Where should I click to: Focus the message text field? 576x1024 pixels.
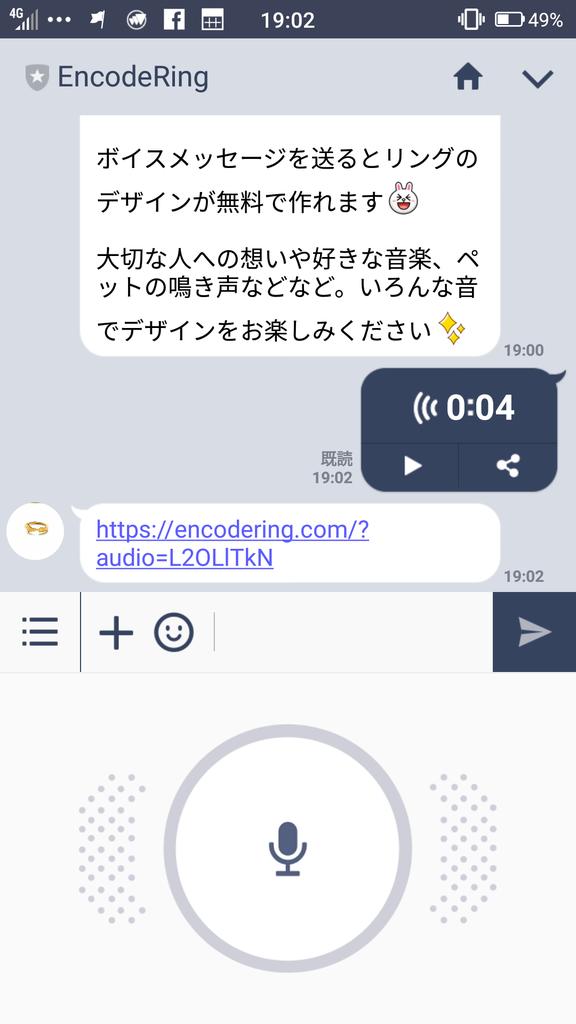[x=353, y=632]
